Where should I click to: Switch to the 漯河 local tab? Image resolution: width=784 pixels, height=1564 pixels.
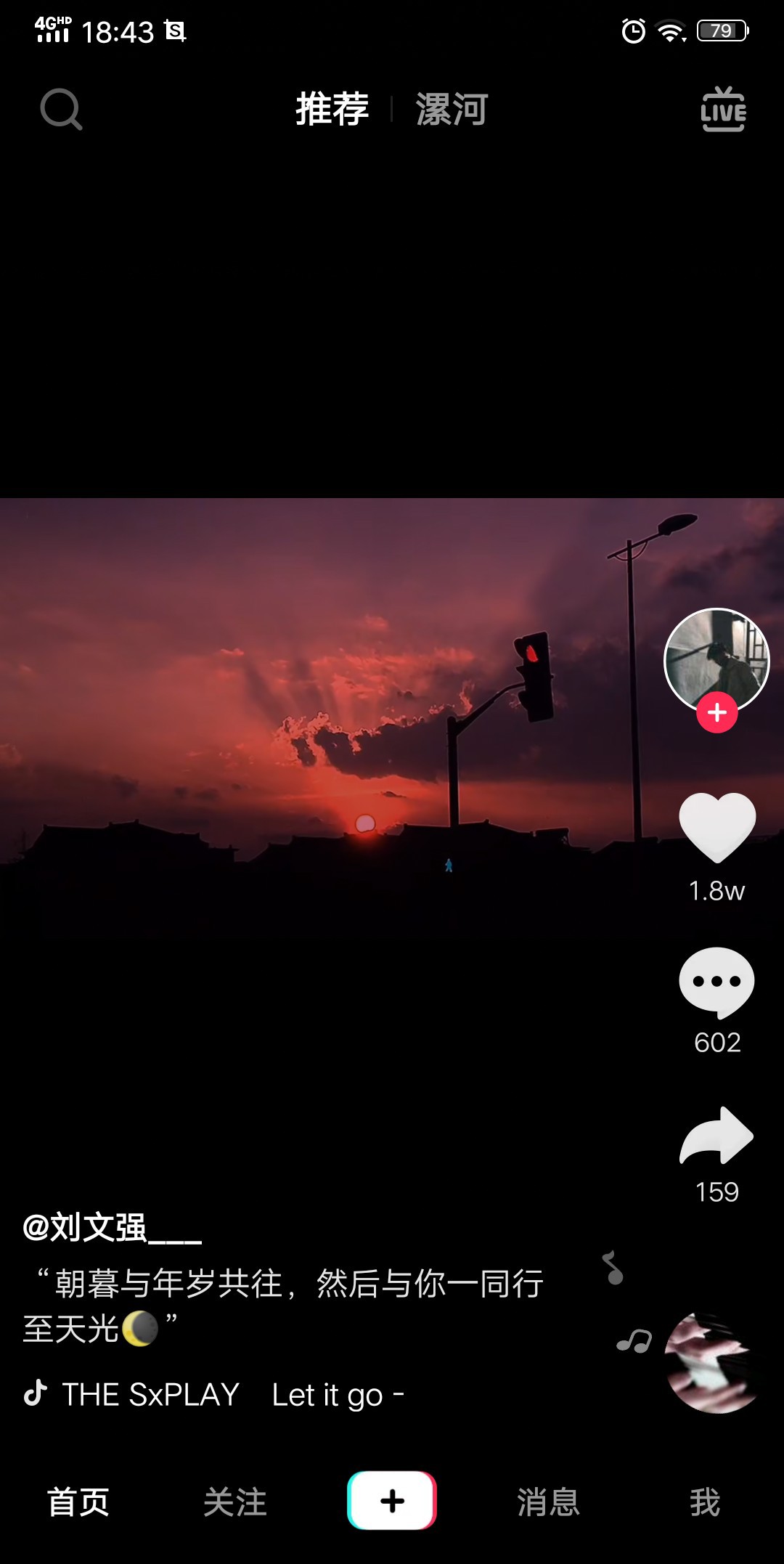pyautogui.click(x=452, y=110)
